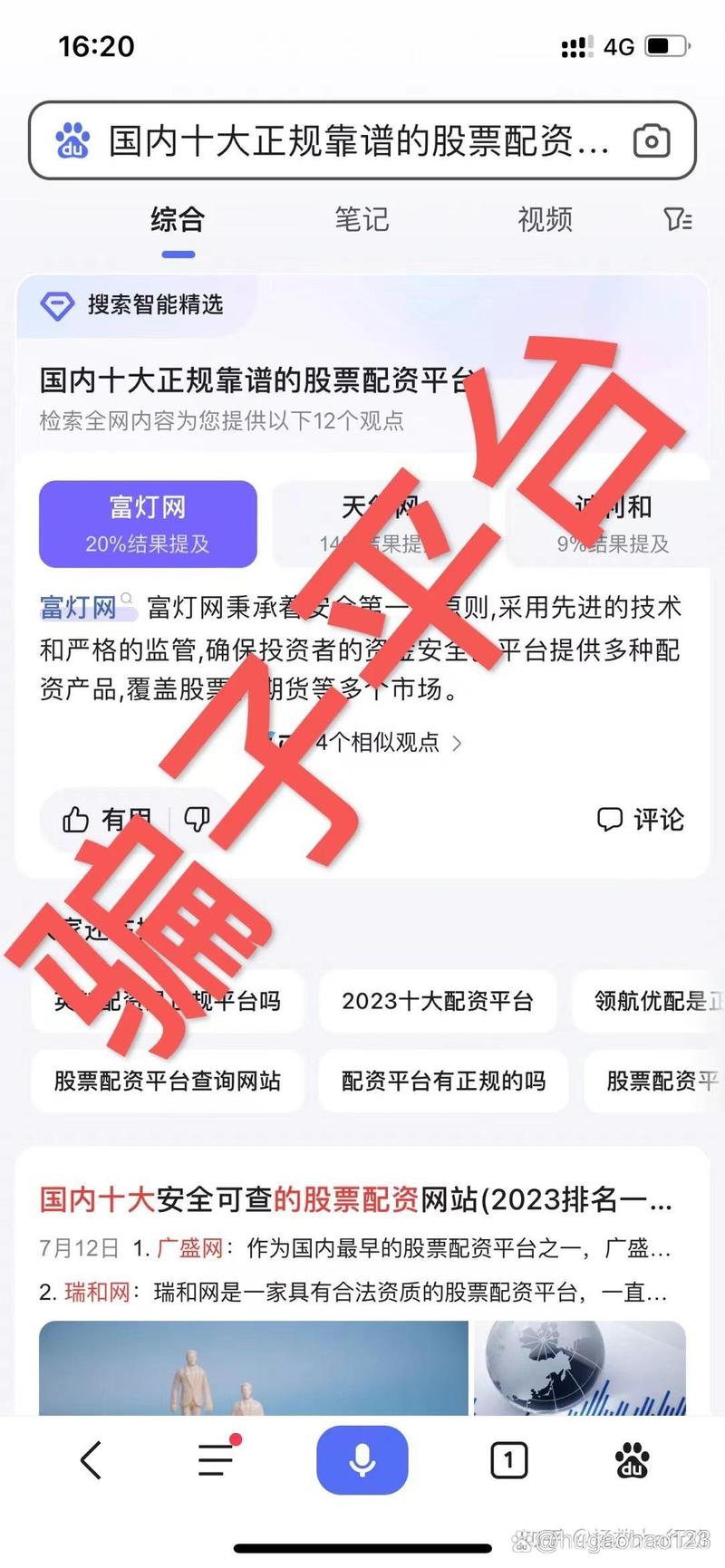The image size is (725, 1568).
Task: Go to Baidu home via paw icon
Action: (x=633, y=1460)
